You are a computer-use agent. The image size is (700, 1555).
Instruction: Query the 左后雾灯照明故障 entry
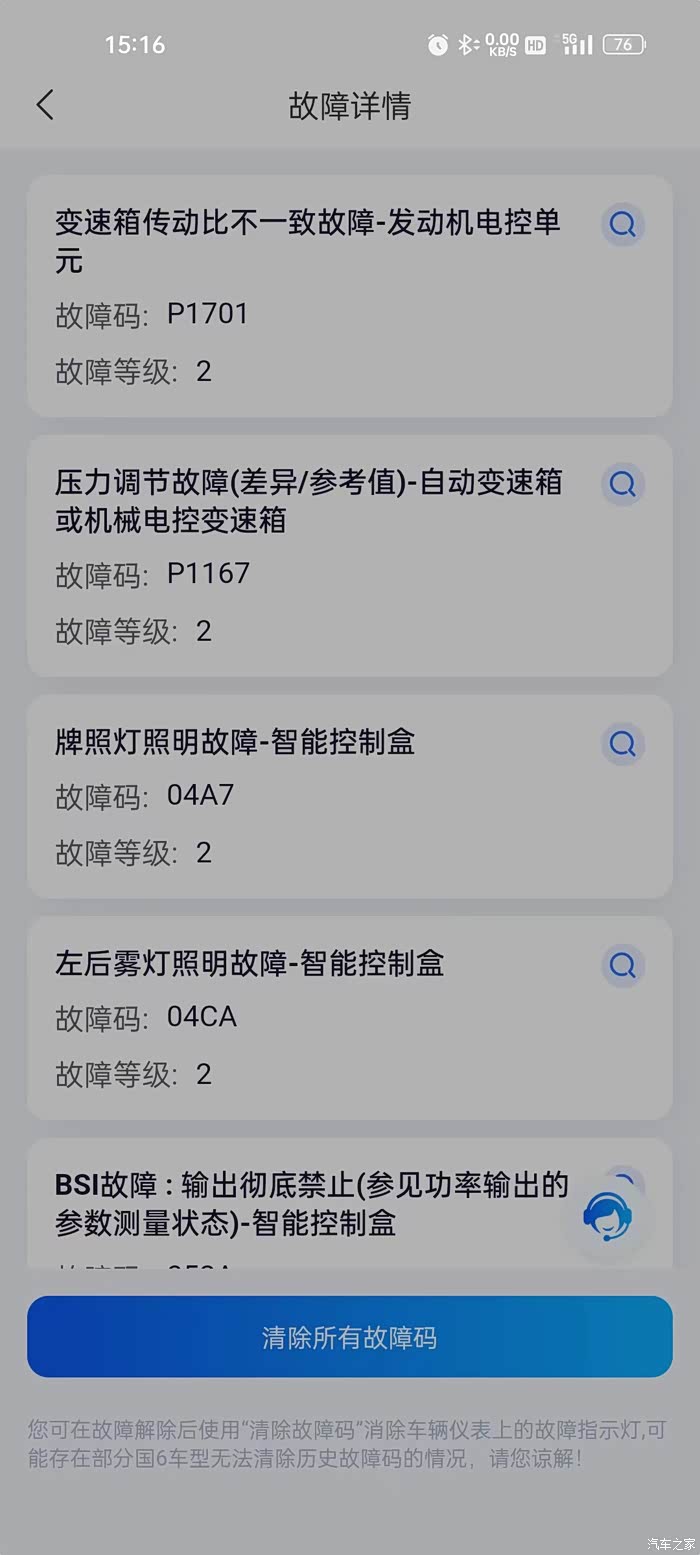622,966
